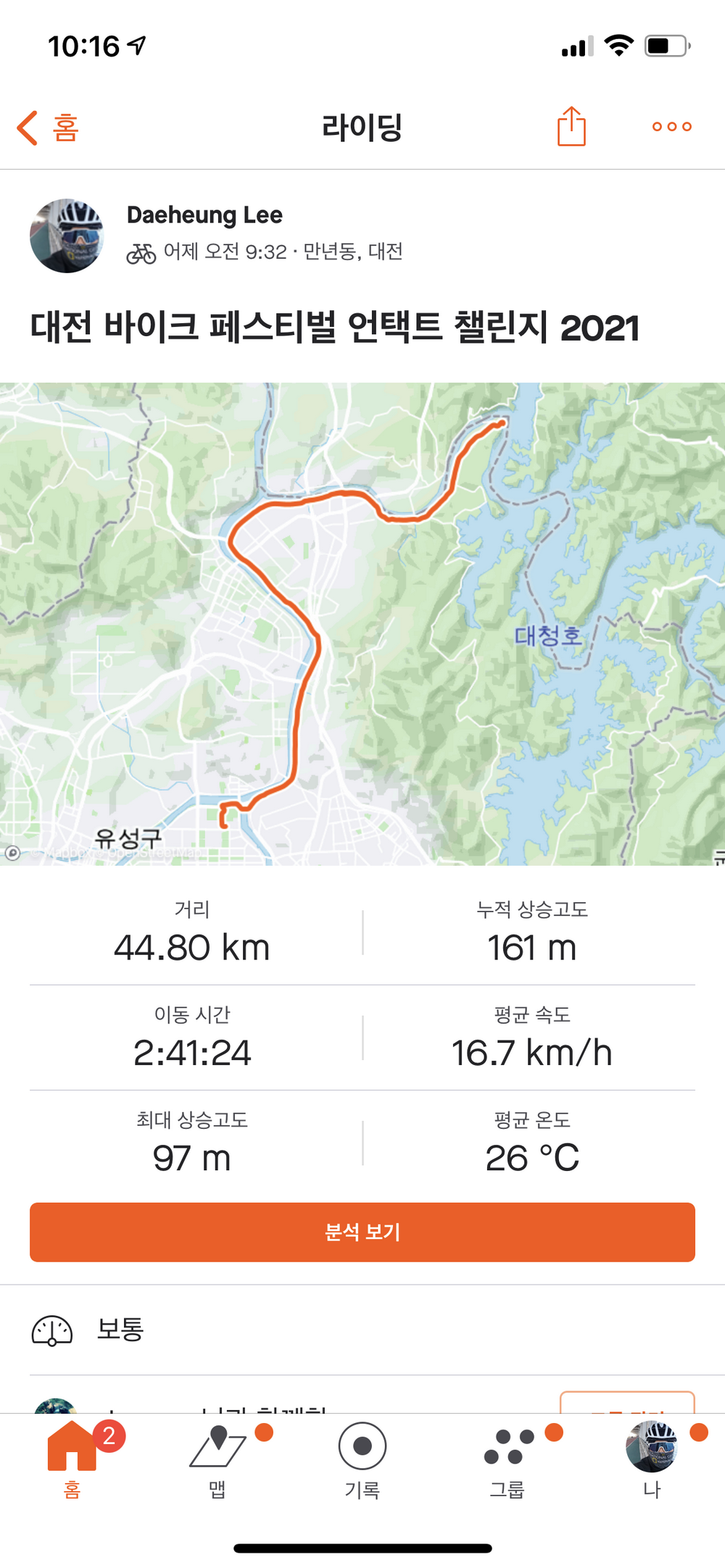
Task: Open Daeheung Lee's profile picture
Action: pos(67,236)
